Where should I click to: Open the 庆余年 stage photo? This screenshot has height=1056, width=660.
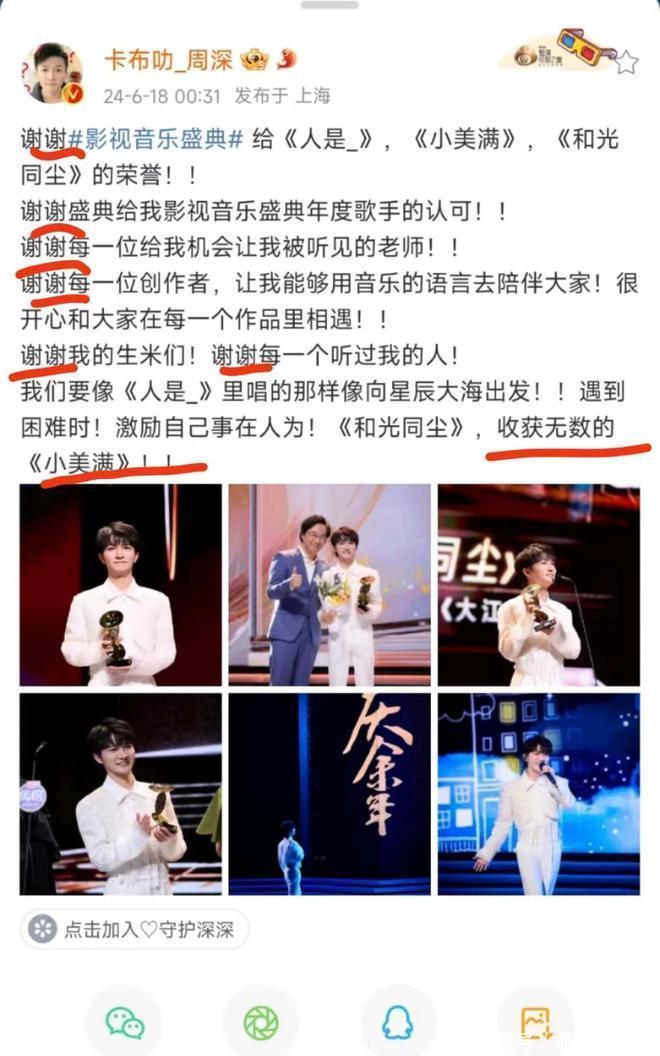(329, 793)
